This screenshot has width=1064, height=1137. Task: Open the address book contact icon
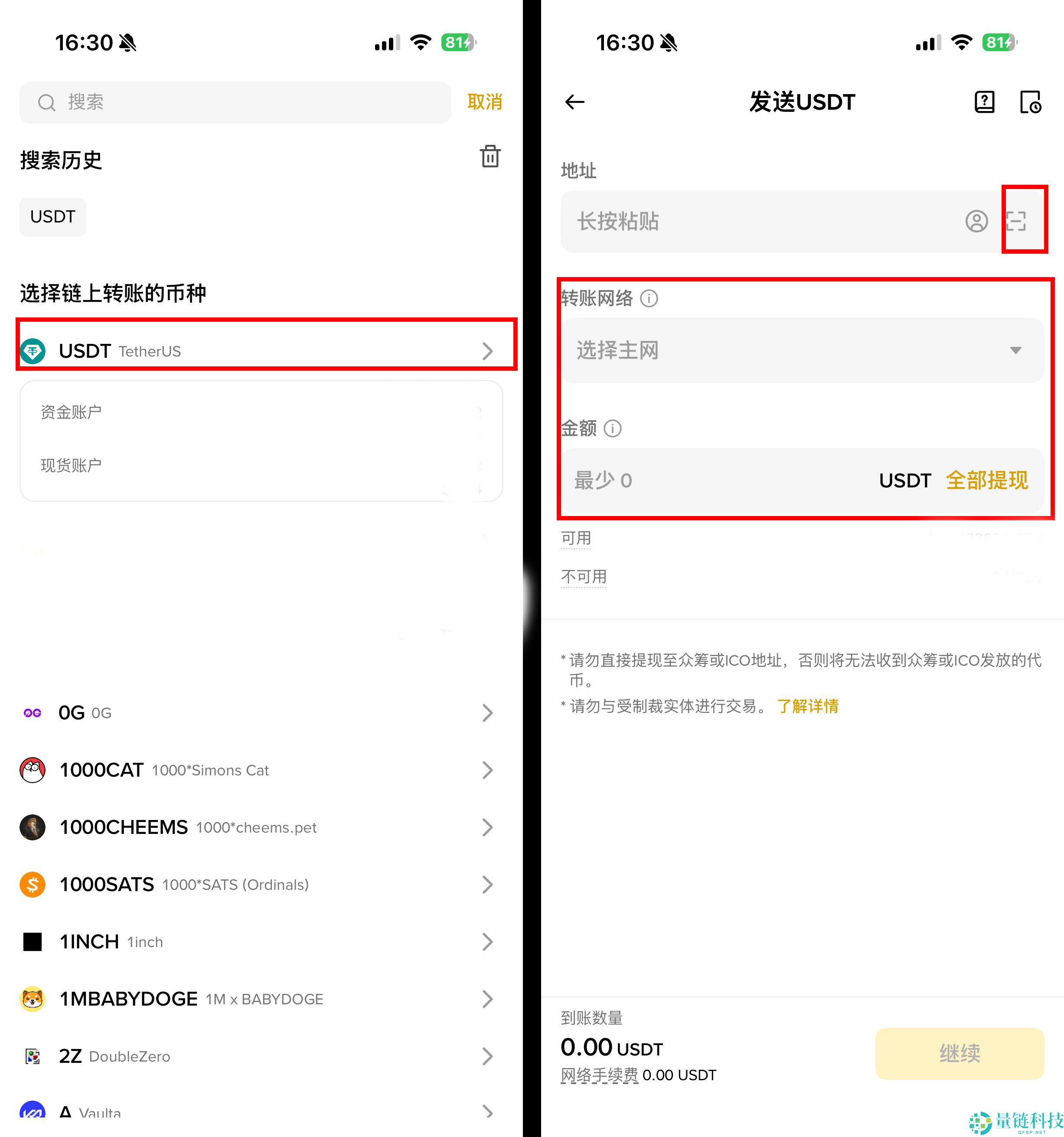[x=976, y=221]
